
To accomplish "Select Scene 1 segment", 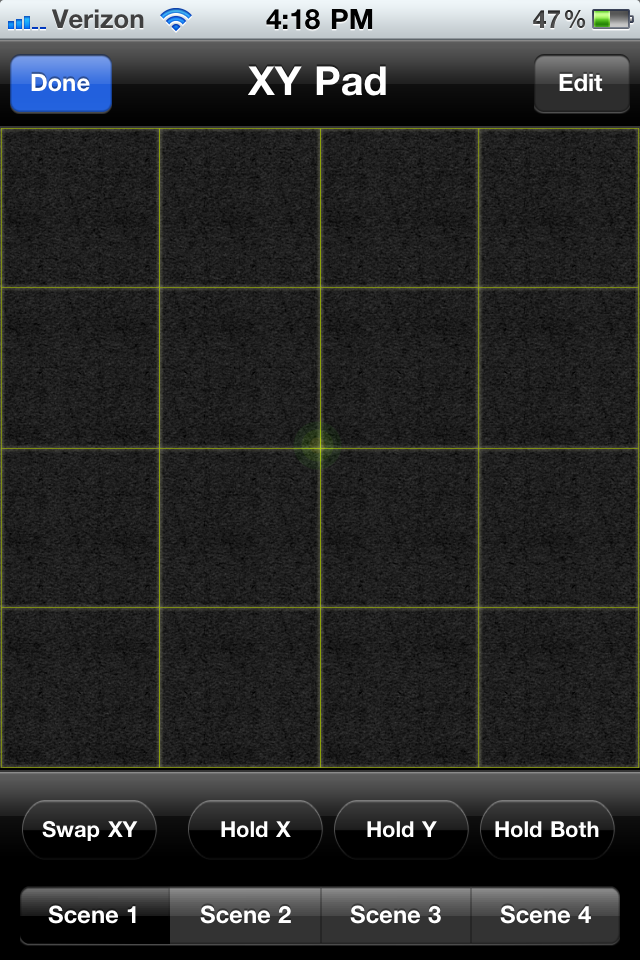I will [94, 915].
